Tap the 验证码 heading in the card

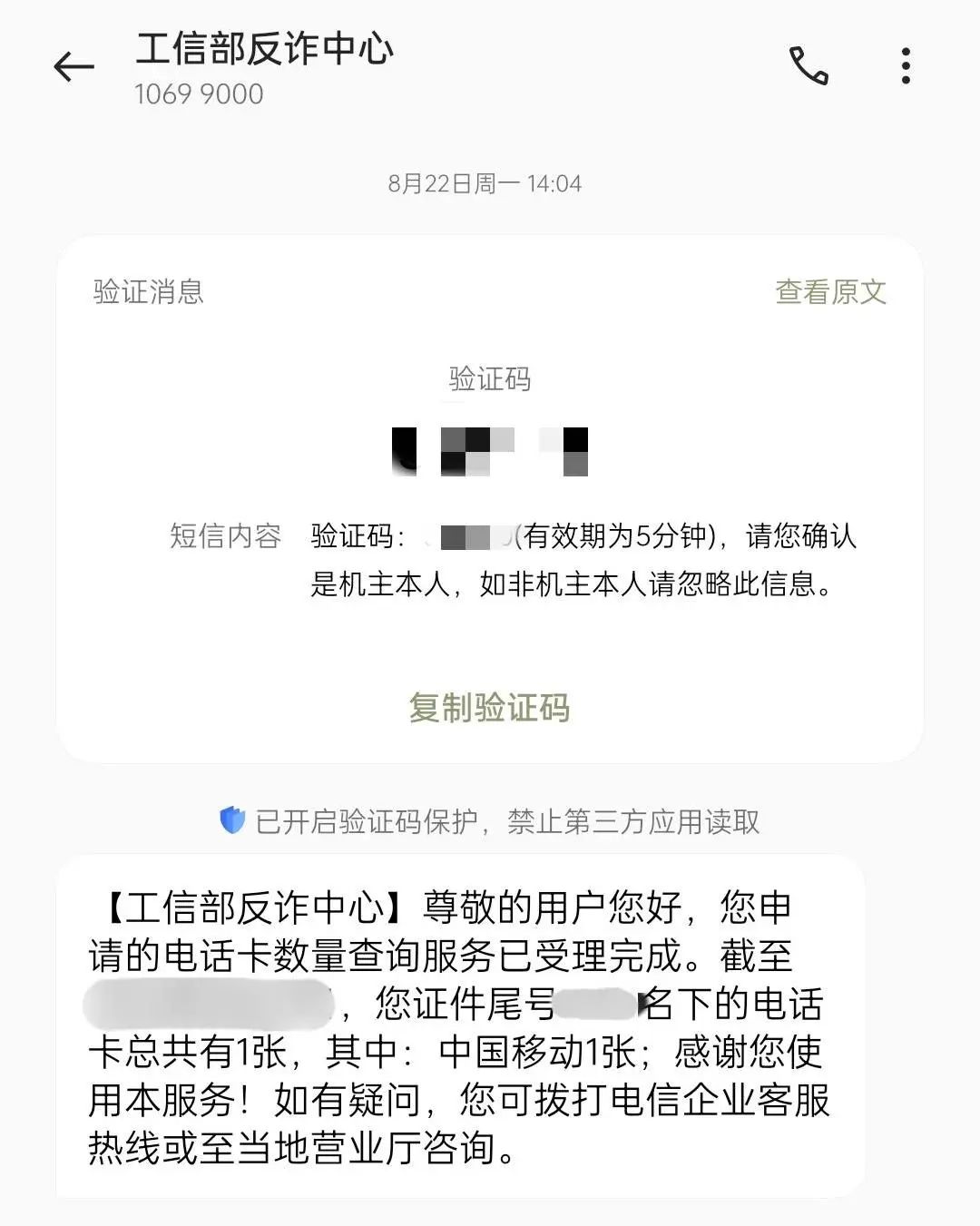click(490, 379)
